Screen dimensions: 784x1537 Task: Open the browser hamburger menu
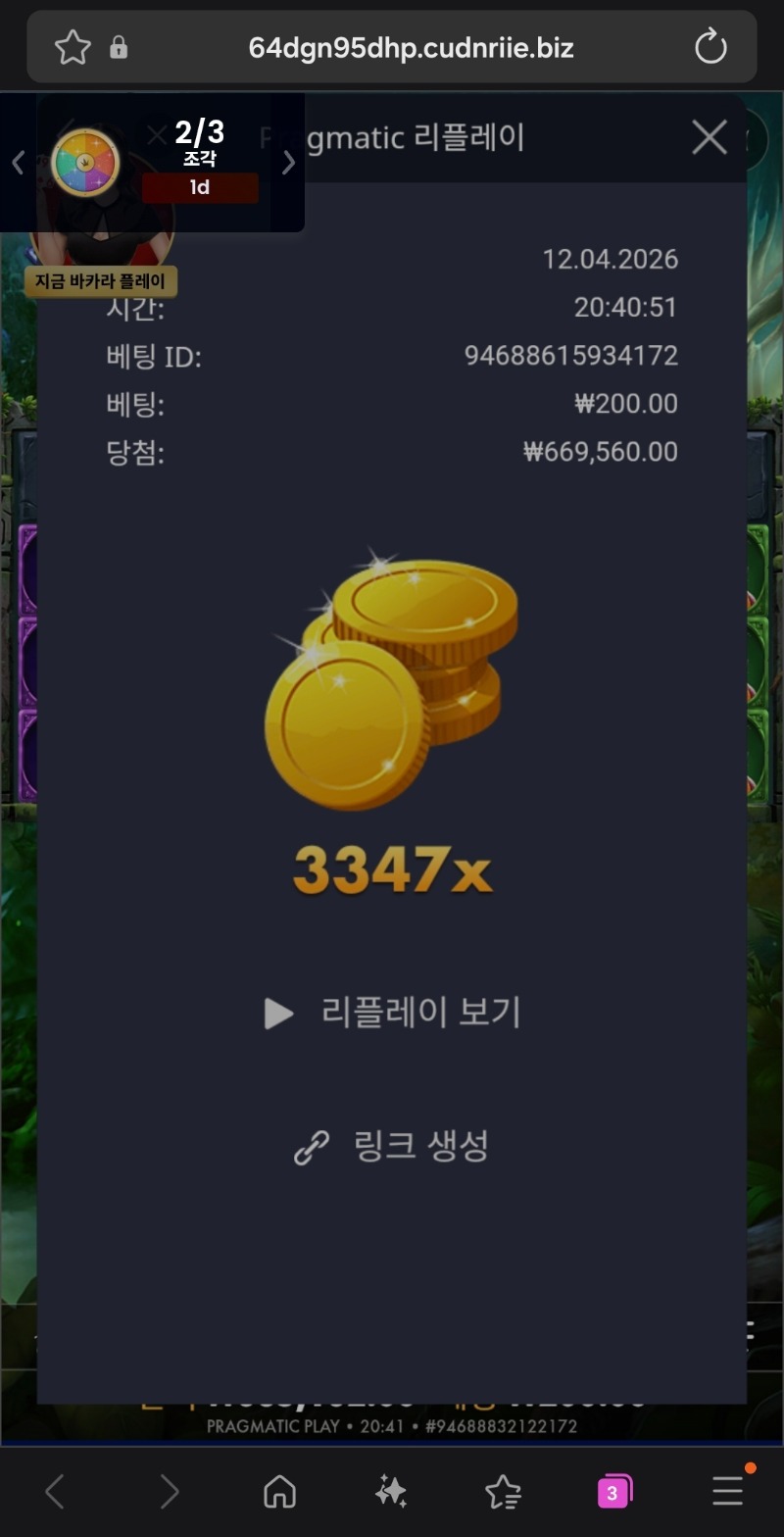pyautogui.click(x=727, y=1492)
